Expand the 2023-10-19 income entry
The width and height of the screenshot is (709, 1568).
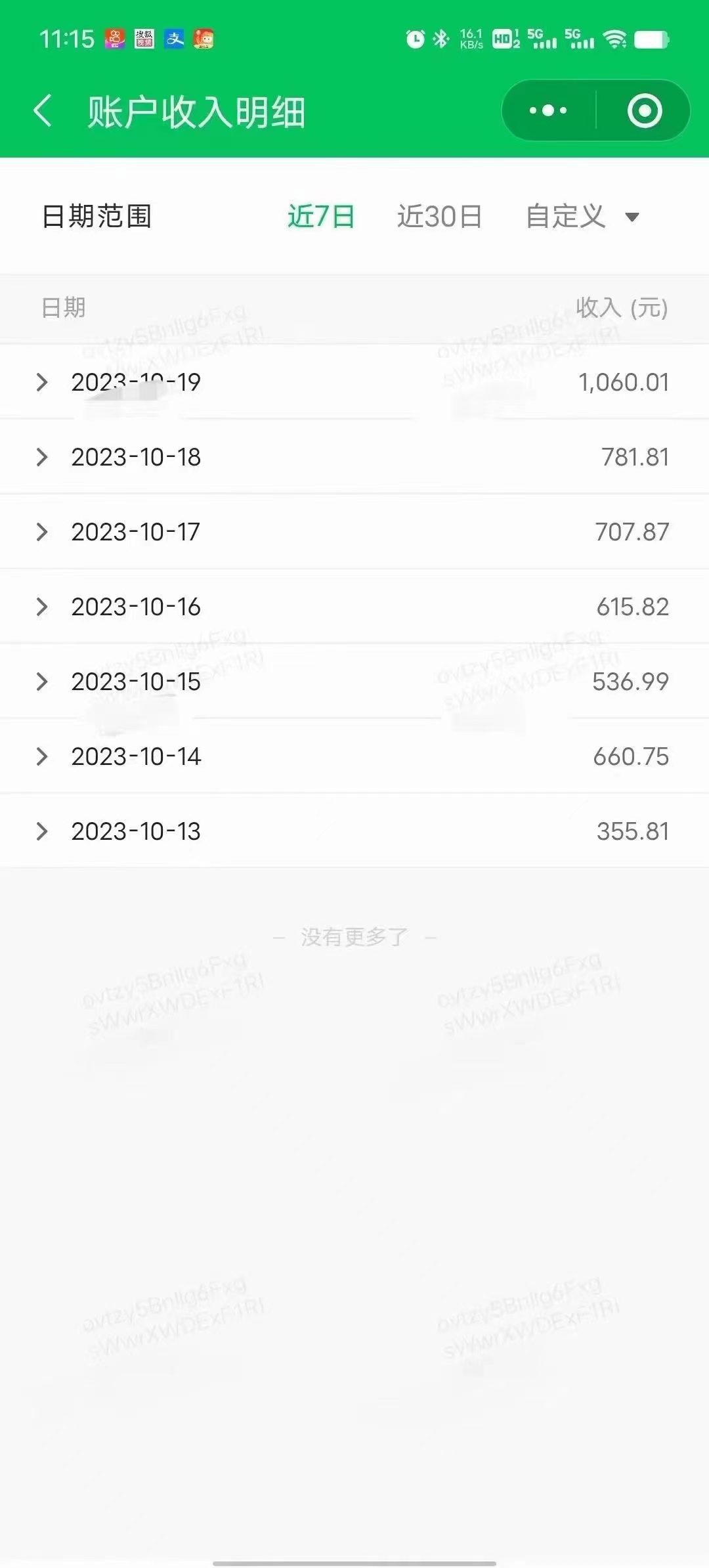[x=43, y=383]
